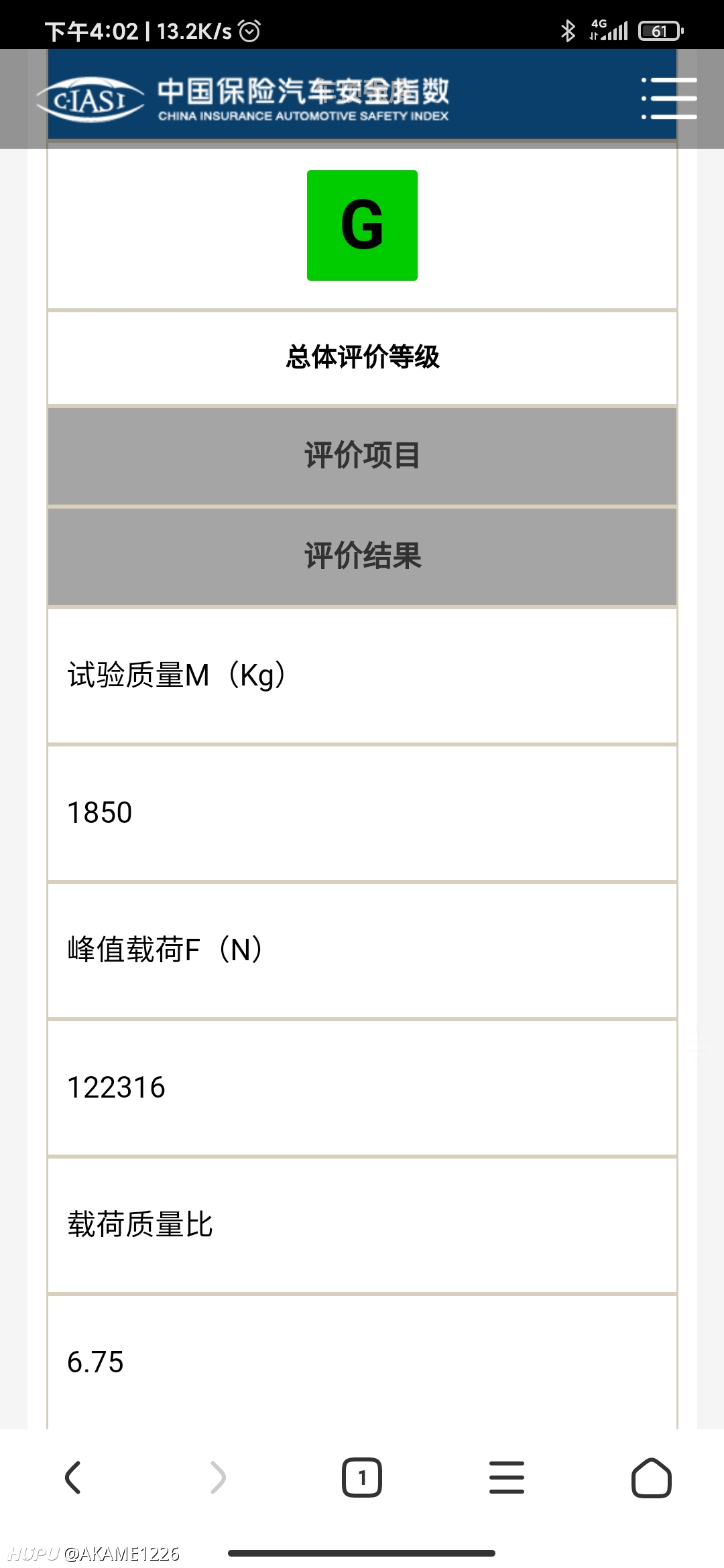Open the browser tabs switcher
Viewport: 724px width, 1568px height.
(x=362, y=1478)
